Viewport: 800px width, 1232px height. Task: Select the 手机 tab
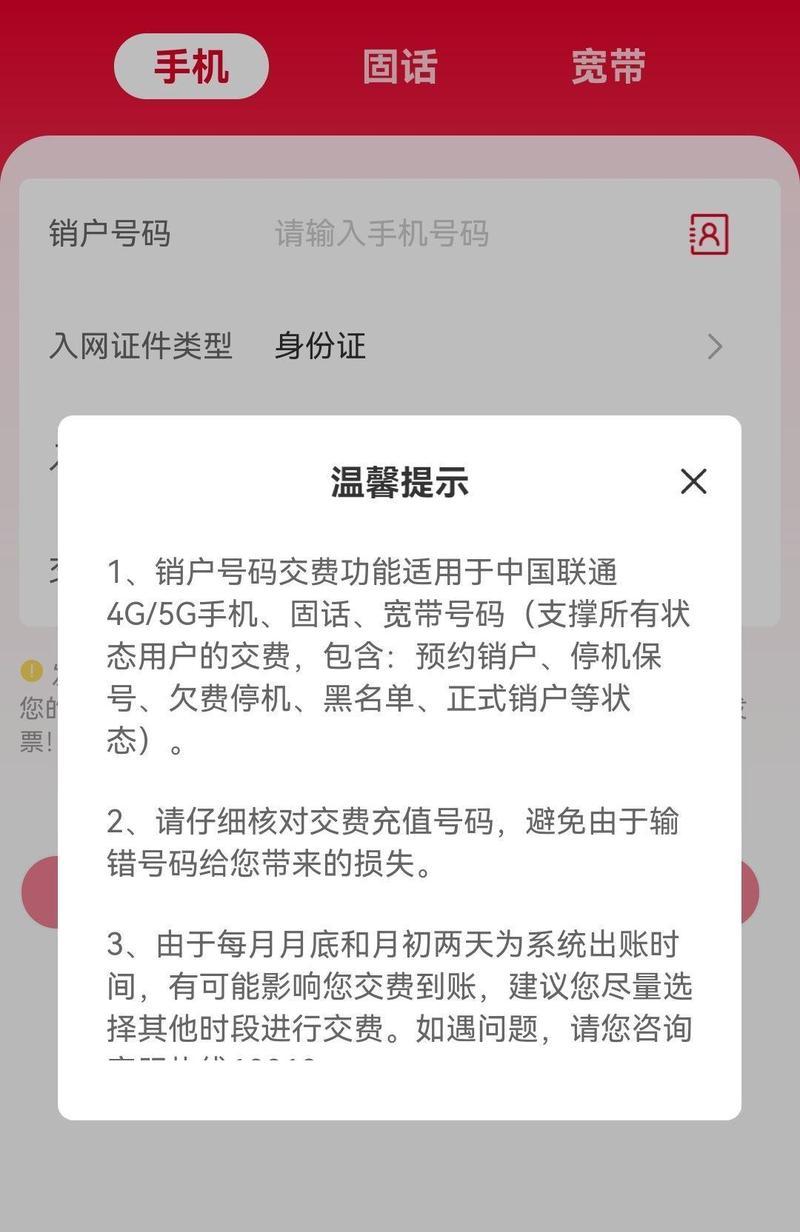(x=191, y=67)
